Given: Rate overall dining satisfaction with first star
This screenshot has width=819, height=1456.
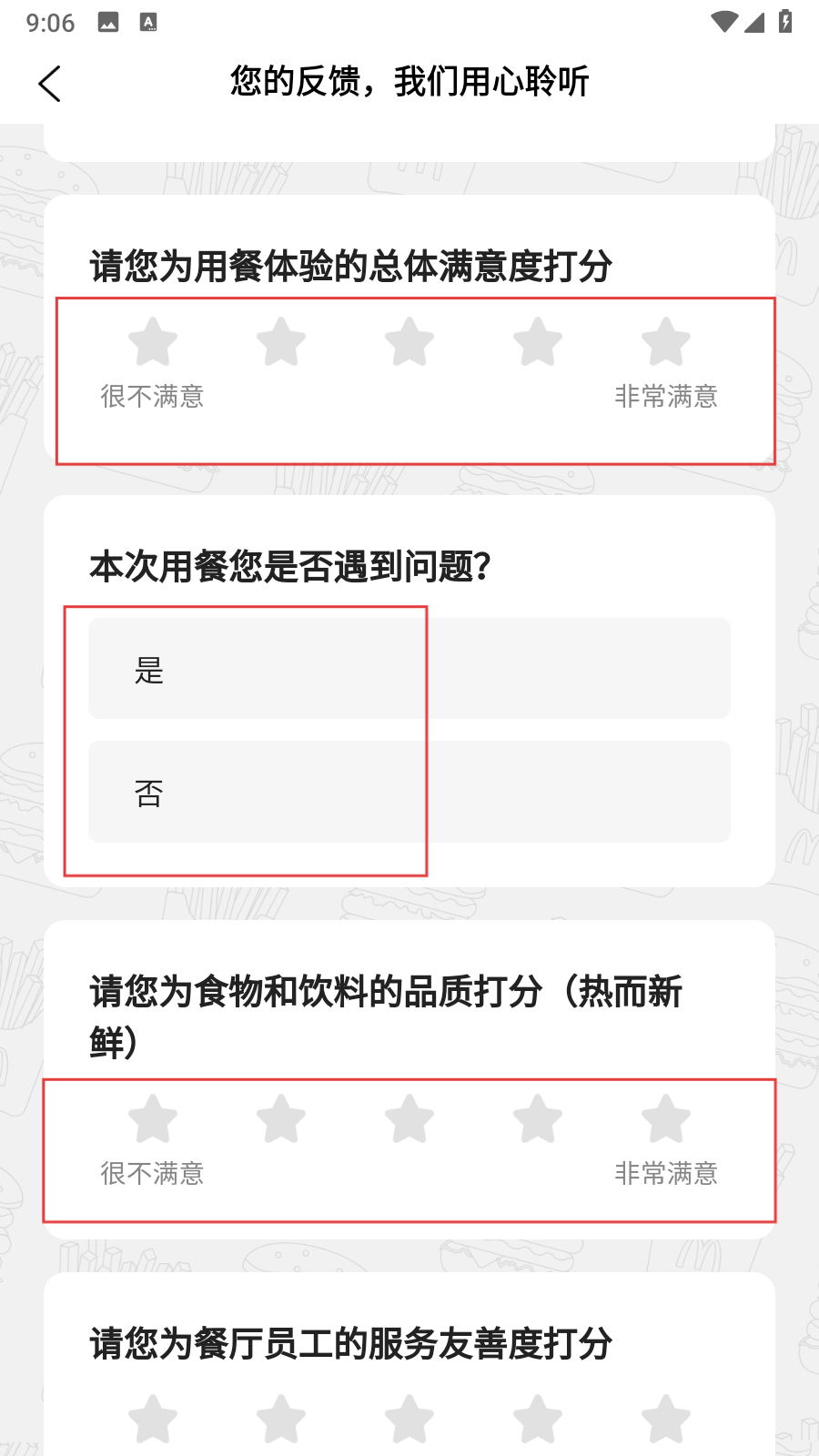Looking at the screenshot, I should click(x=153, y=342).
